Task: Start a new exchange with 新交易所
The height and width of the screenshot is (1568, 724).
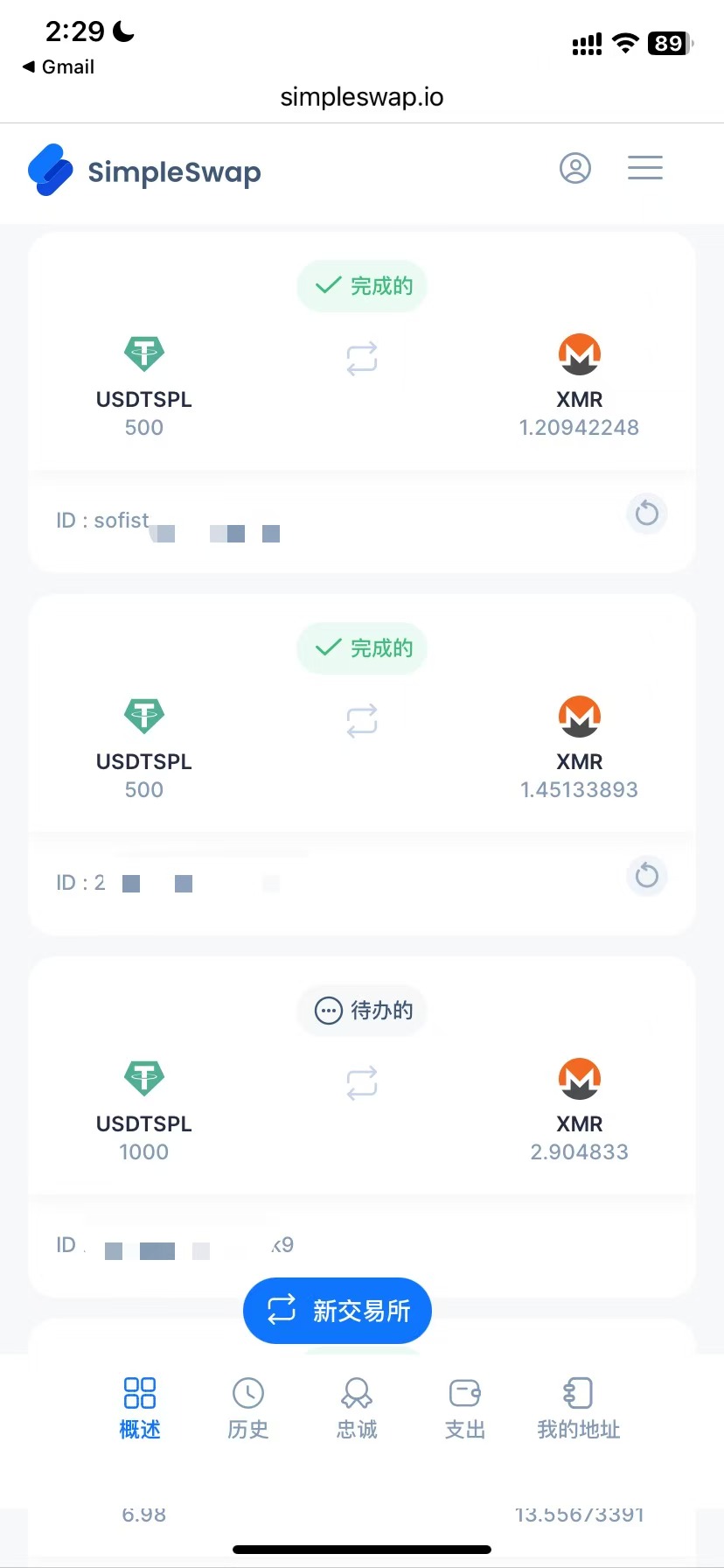Action: click(x=338, y=1311)
